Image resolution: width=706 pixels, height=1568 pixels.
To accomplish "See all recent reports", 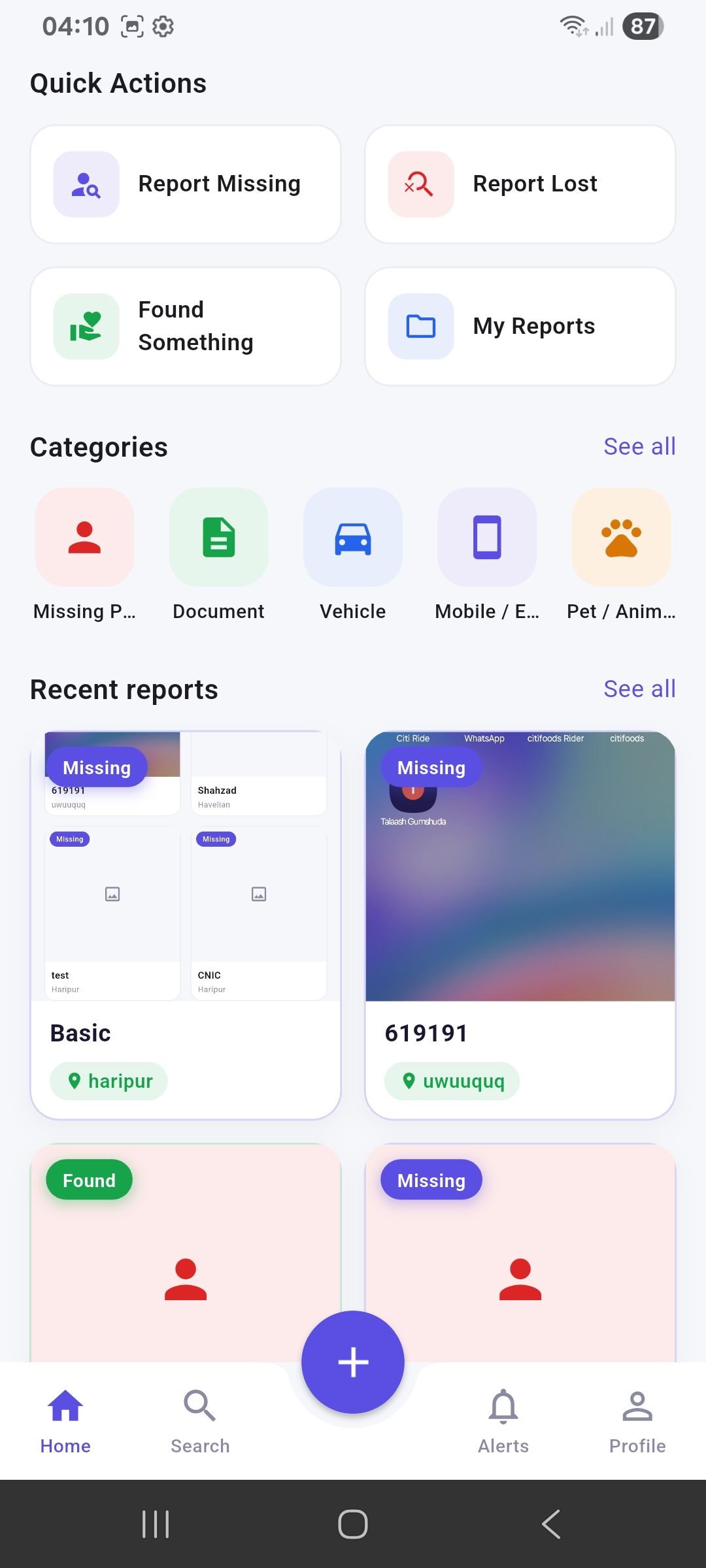I will 639,689.
